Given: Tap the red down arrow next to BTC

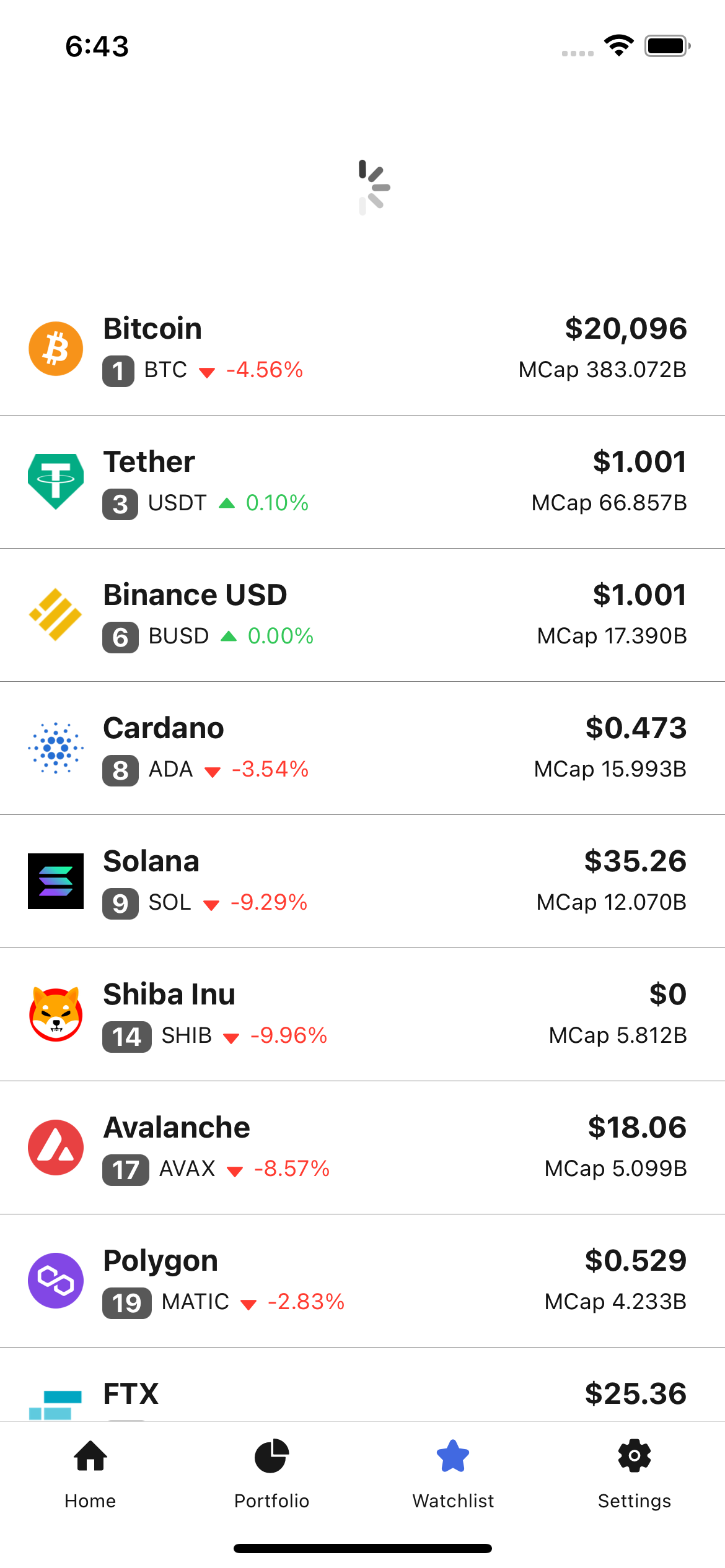Looking at the screenshot, I should tap(208, 372).
